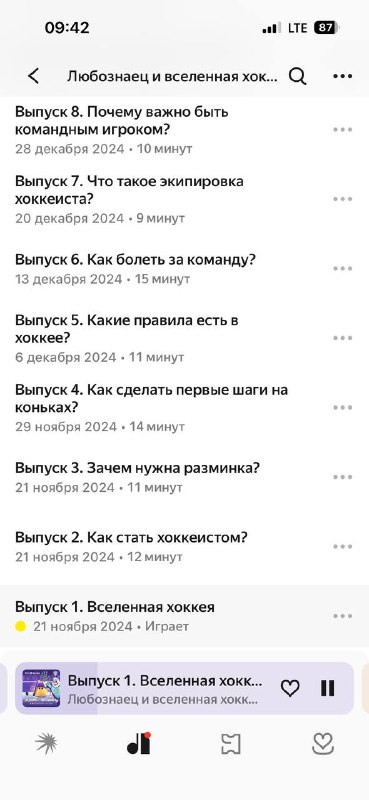Screen dimensions: 369x800
Task: Like the playing episode in mini player
Action: tap(290, 688)
